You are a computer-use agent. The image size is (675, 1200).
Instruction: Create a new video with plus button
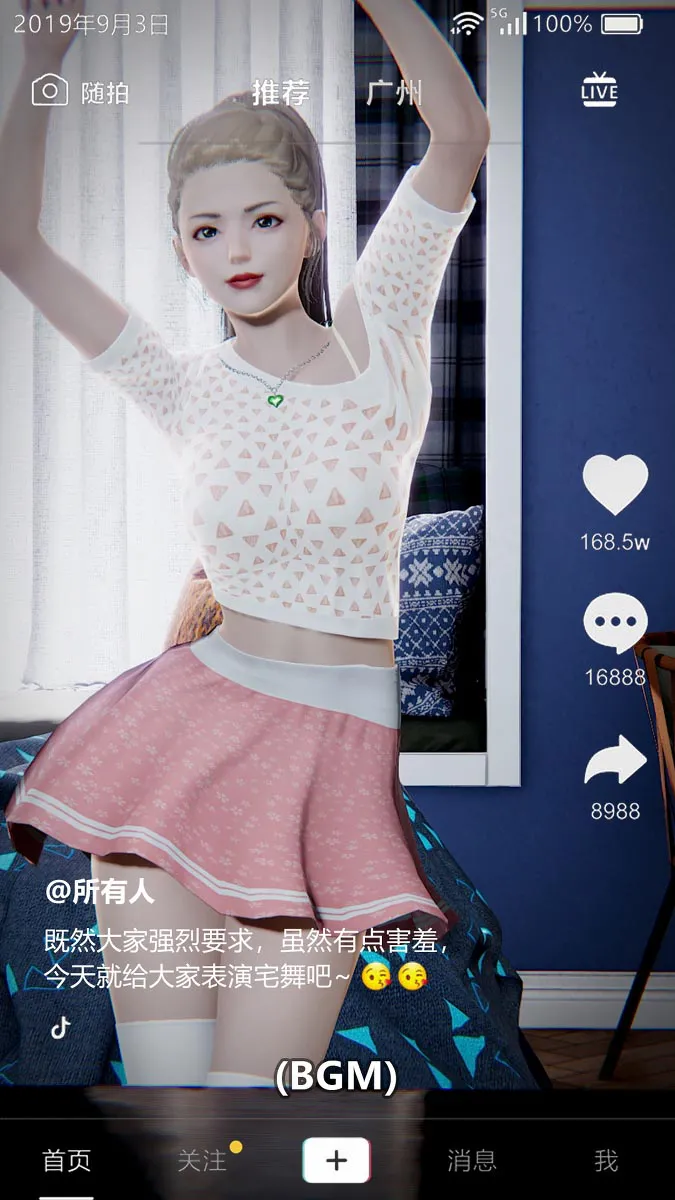tap(337, 1160)
